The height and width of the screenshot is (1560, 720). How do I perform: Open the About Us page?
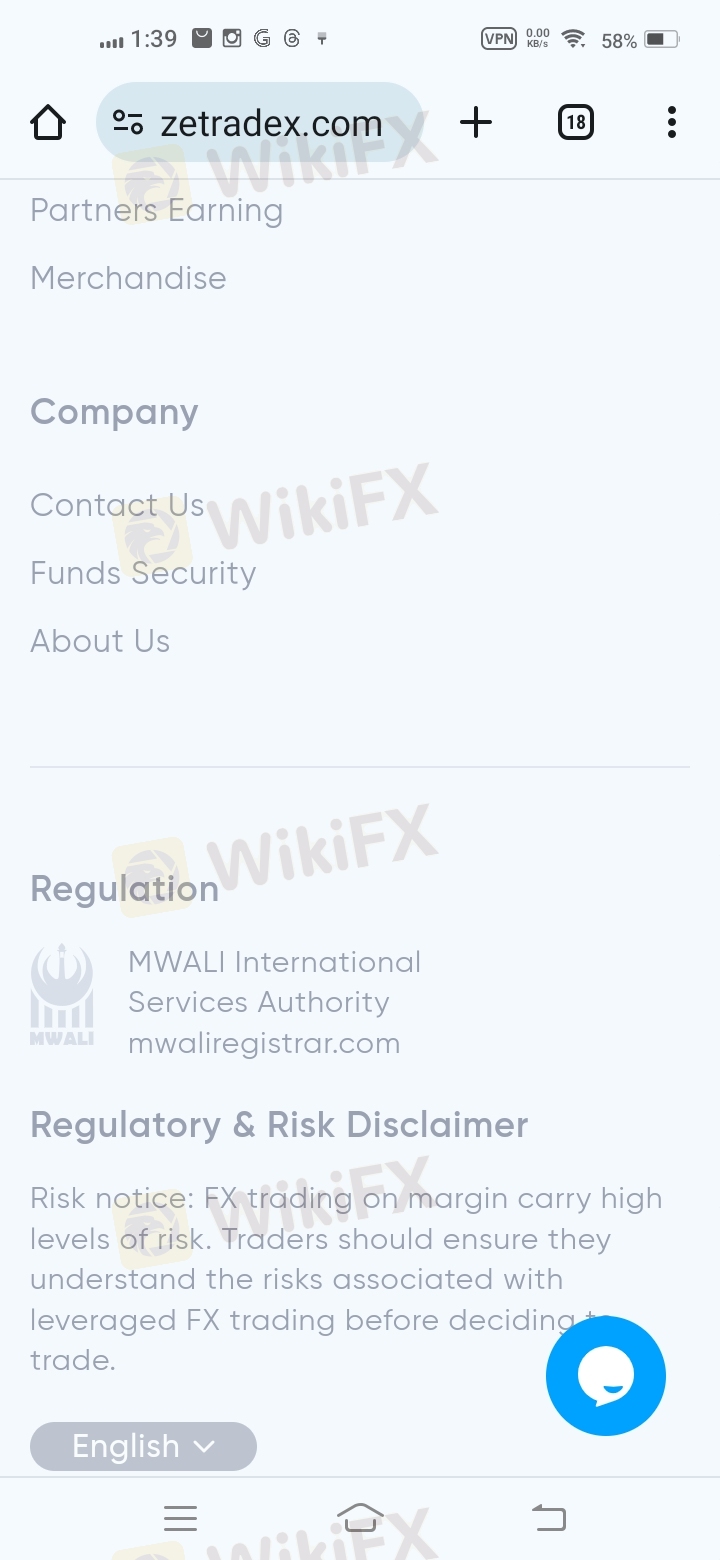(x=100, y=641)
